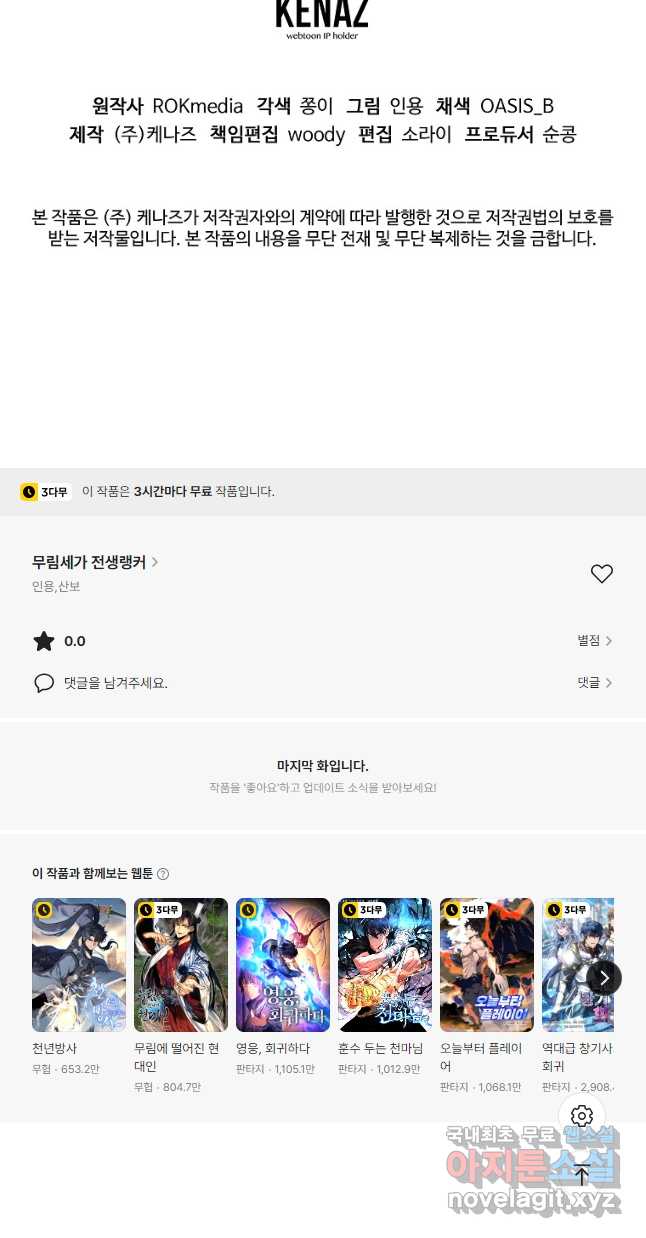The height and width of the screenshot is (1238, 646).
Task: Open the viewer settings gear
Action: pos(582,1116)
